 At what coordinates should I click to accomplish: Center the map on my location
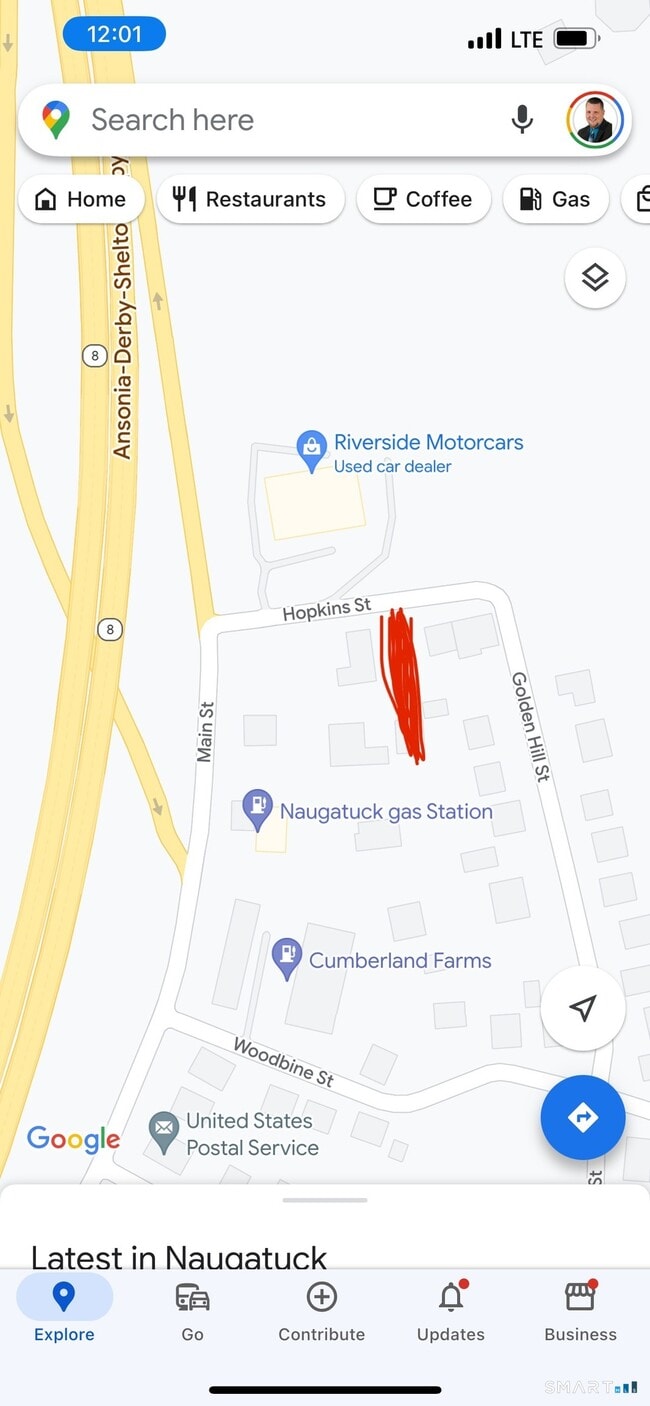pyautogui.click(x=583, y=1008)
